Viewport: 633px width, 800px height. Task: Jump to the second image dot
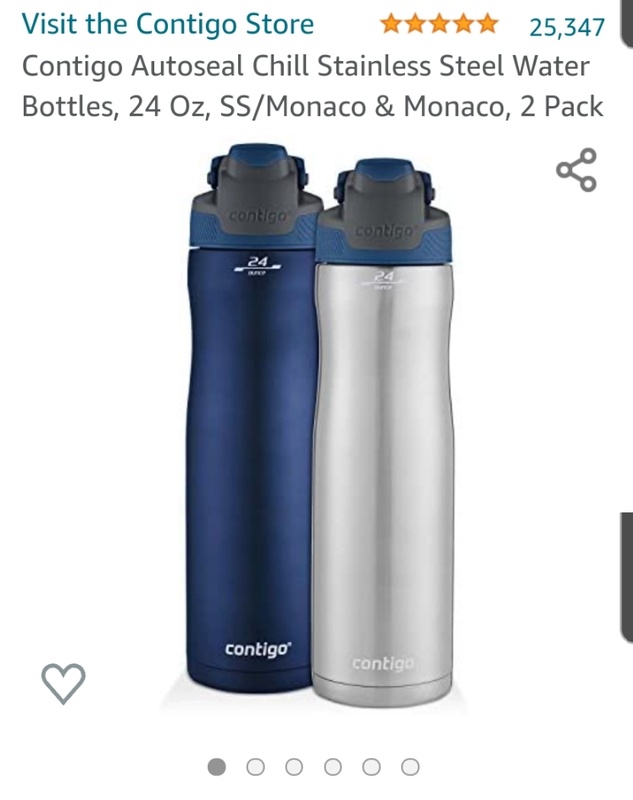[255, 767]
